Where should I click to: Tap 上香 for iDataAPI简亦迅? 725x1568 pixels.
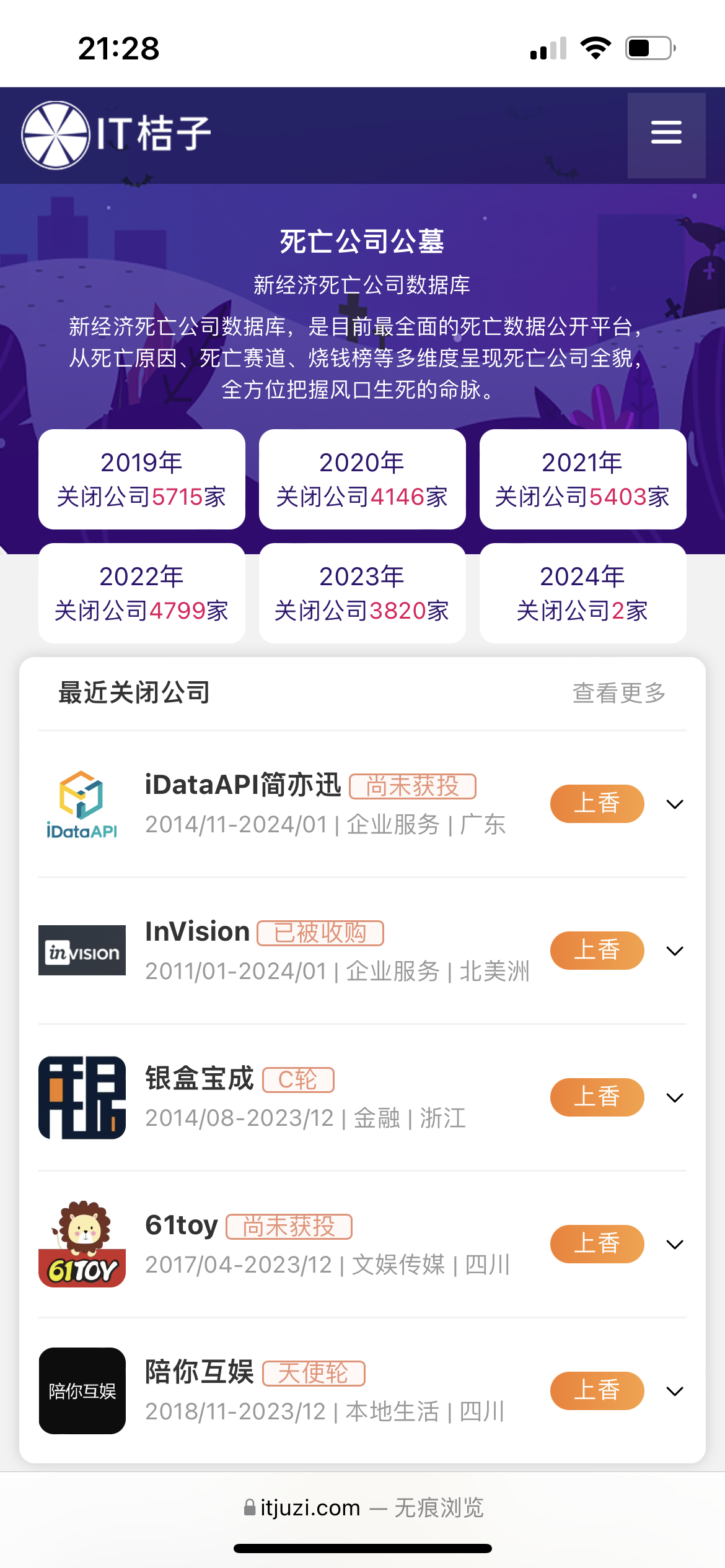click(x=597, y=804)
